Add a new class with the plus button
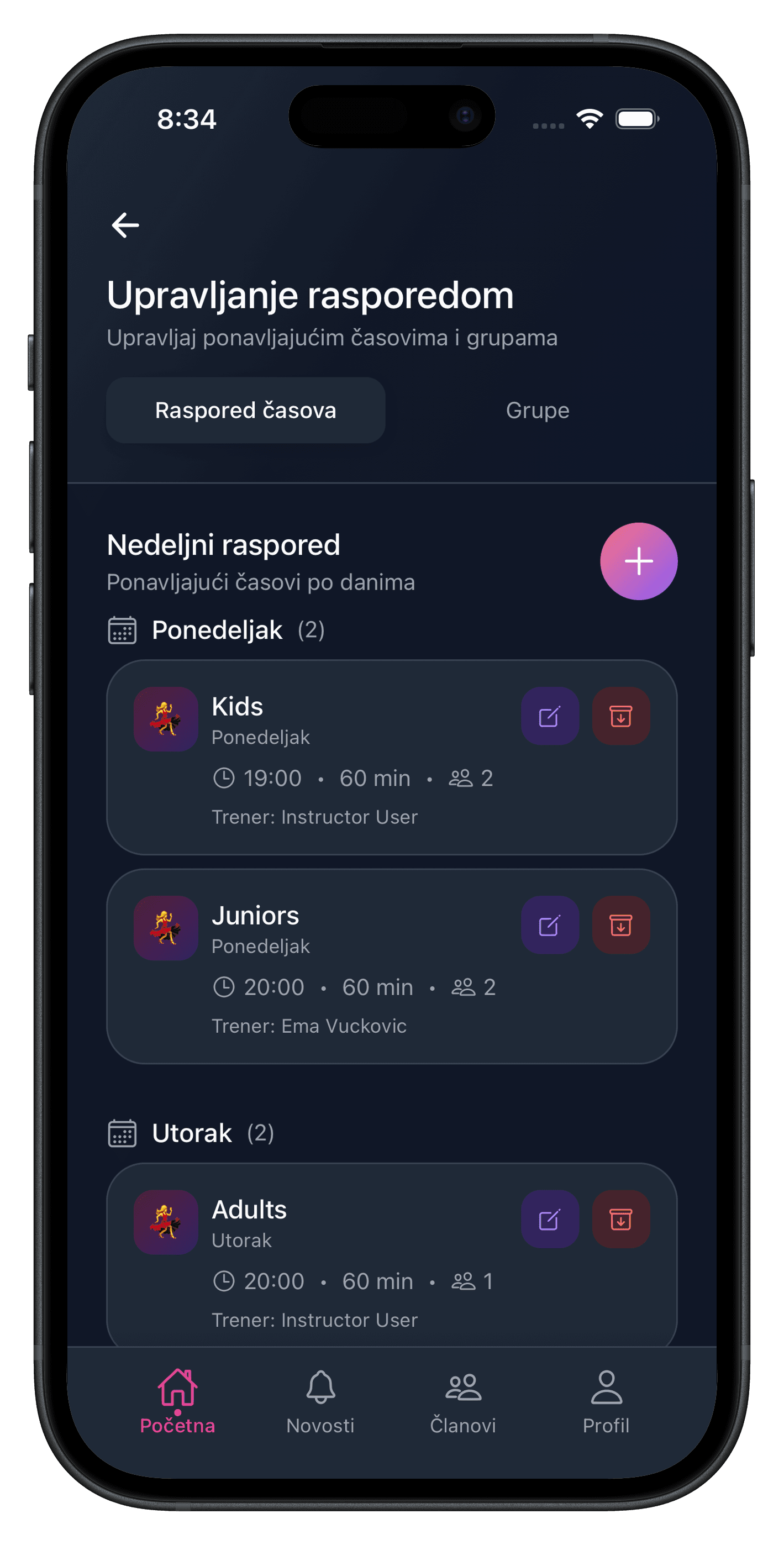784x1545 pixels. coord(638,561)
